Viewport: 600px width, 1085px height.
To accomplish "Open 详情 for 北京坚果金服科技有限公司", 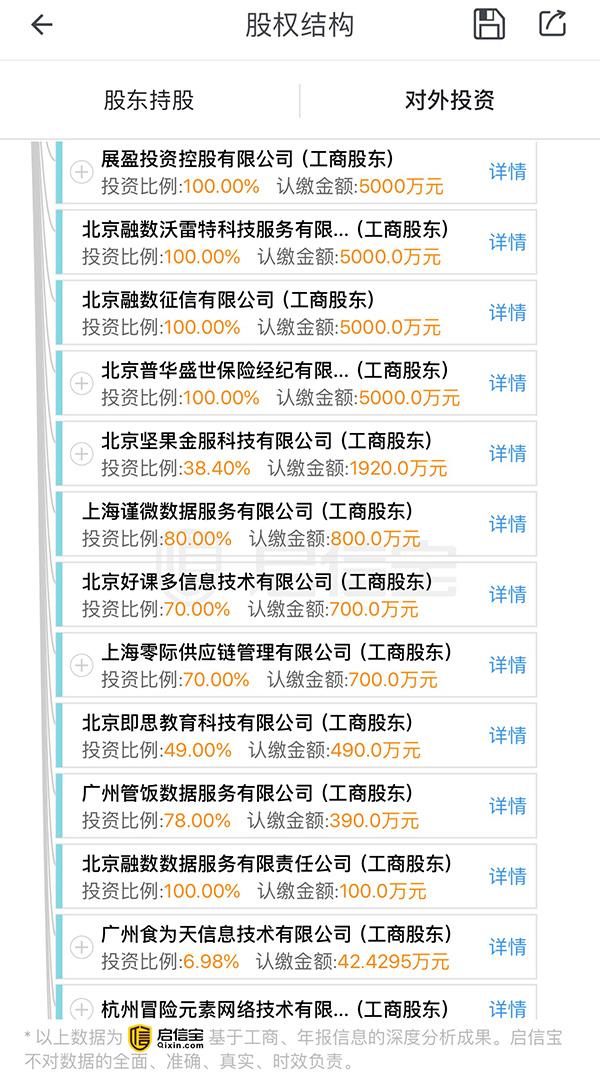I will (x=508, y=453).
